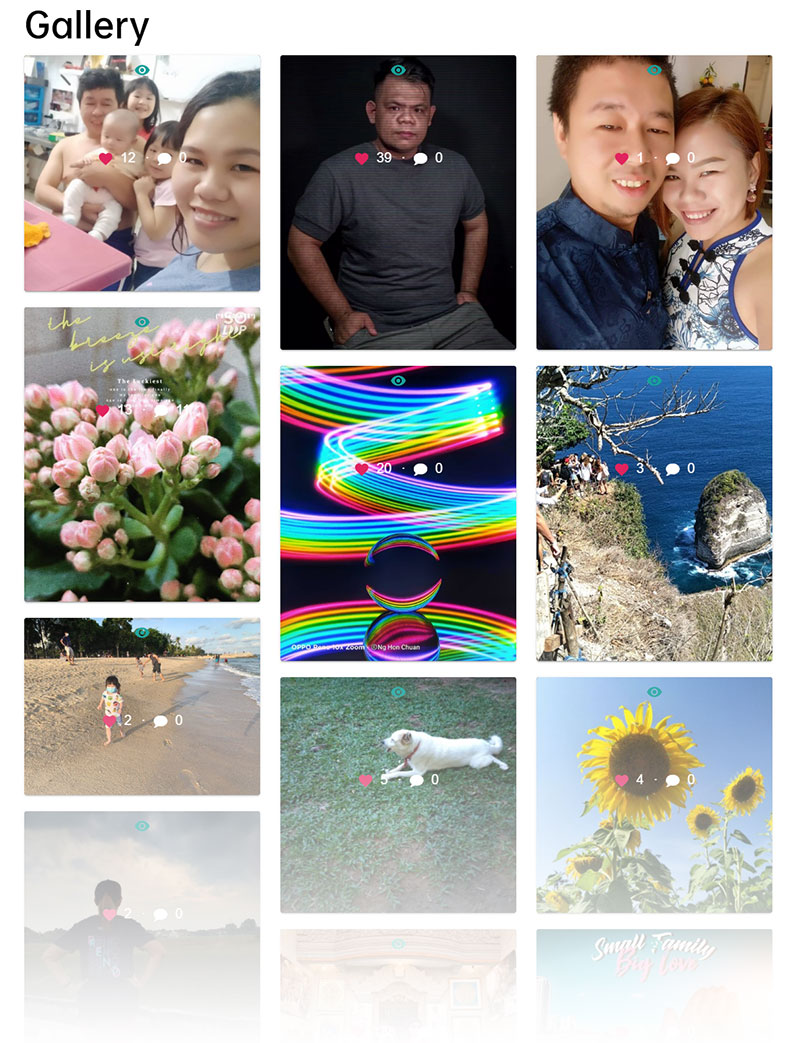Like the family selfie with 12 likes
Viewport: 800px width, 1043px height.
[105, 158]
